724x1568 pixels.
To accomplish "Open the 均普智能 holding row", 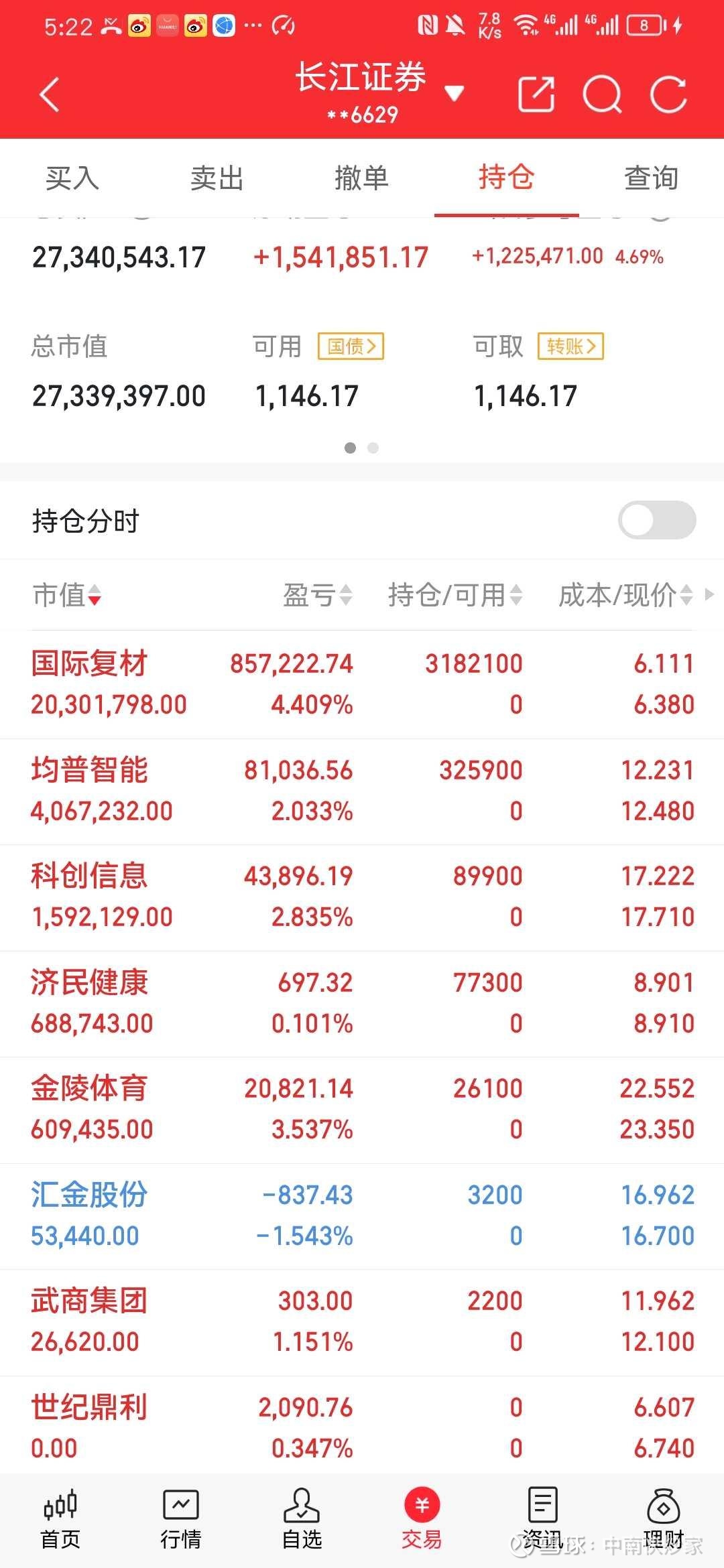I will pyautogui.click(x=362, y=791).
